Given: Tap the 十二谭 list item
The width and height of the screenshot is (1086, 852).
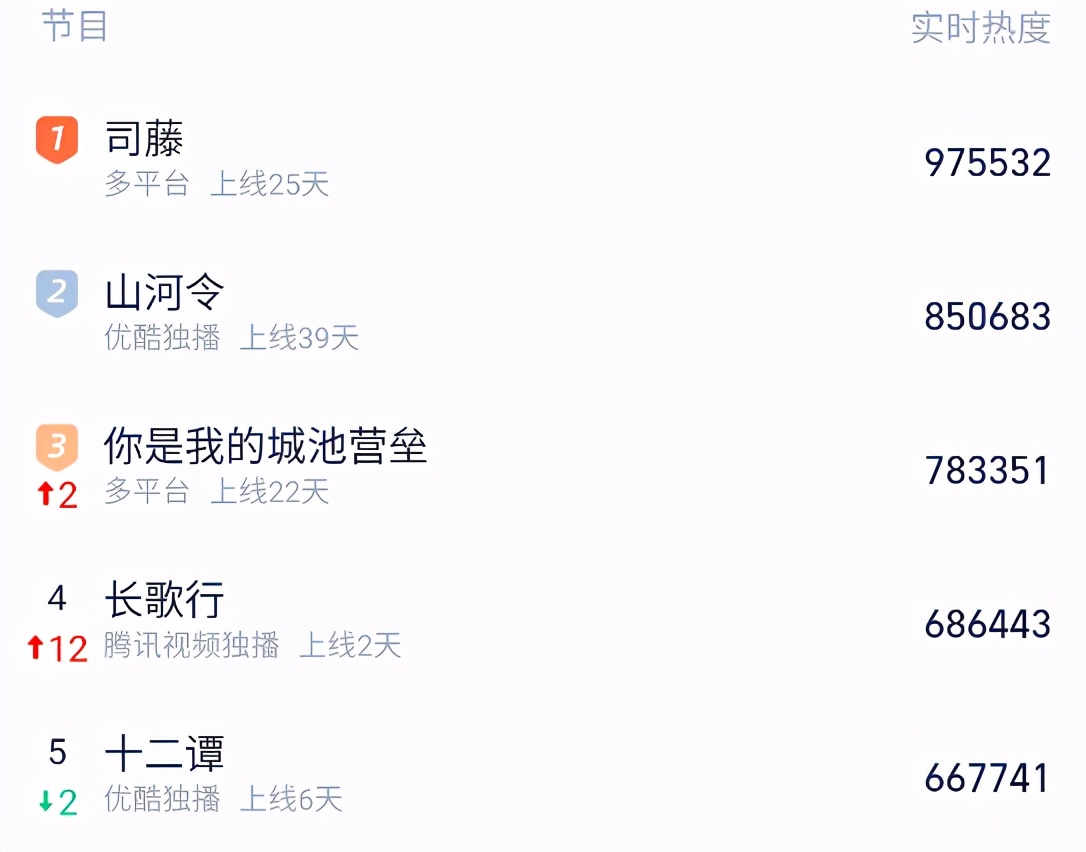Looking at the screenshot, I should [x=165, y=755].
